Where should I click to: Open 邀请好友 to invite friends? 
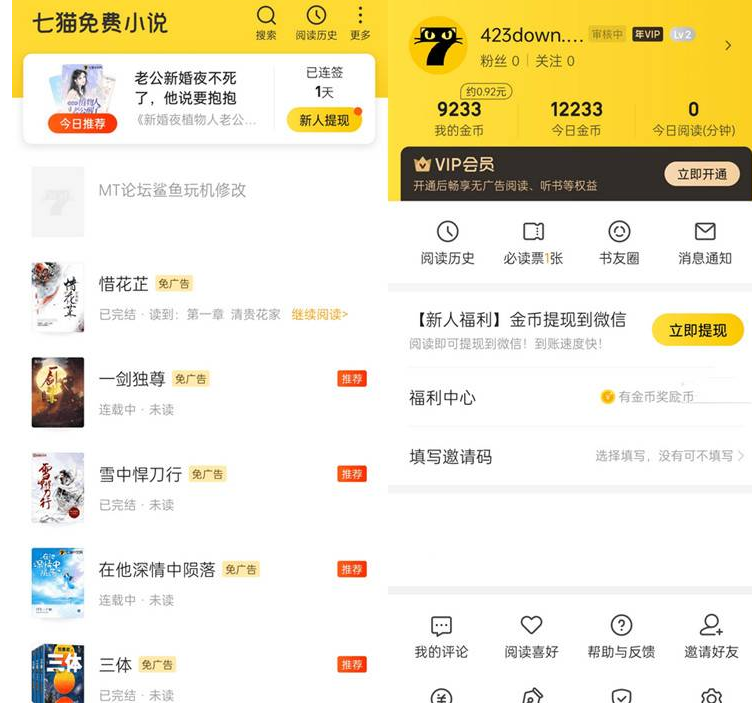click(711, 637)
